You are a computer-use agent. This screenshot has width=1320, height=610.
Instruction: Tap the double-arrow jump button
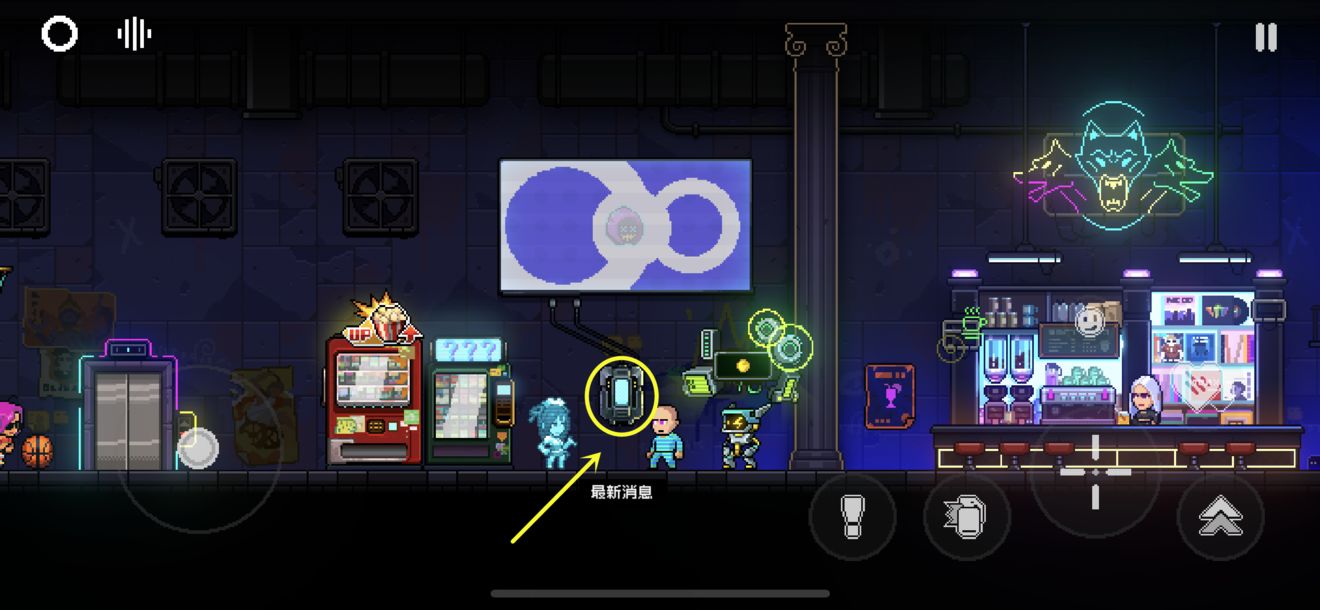coord(1220,517)
